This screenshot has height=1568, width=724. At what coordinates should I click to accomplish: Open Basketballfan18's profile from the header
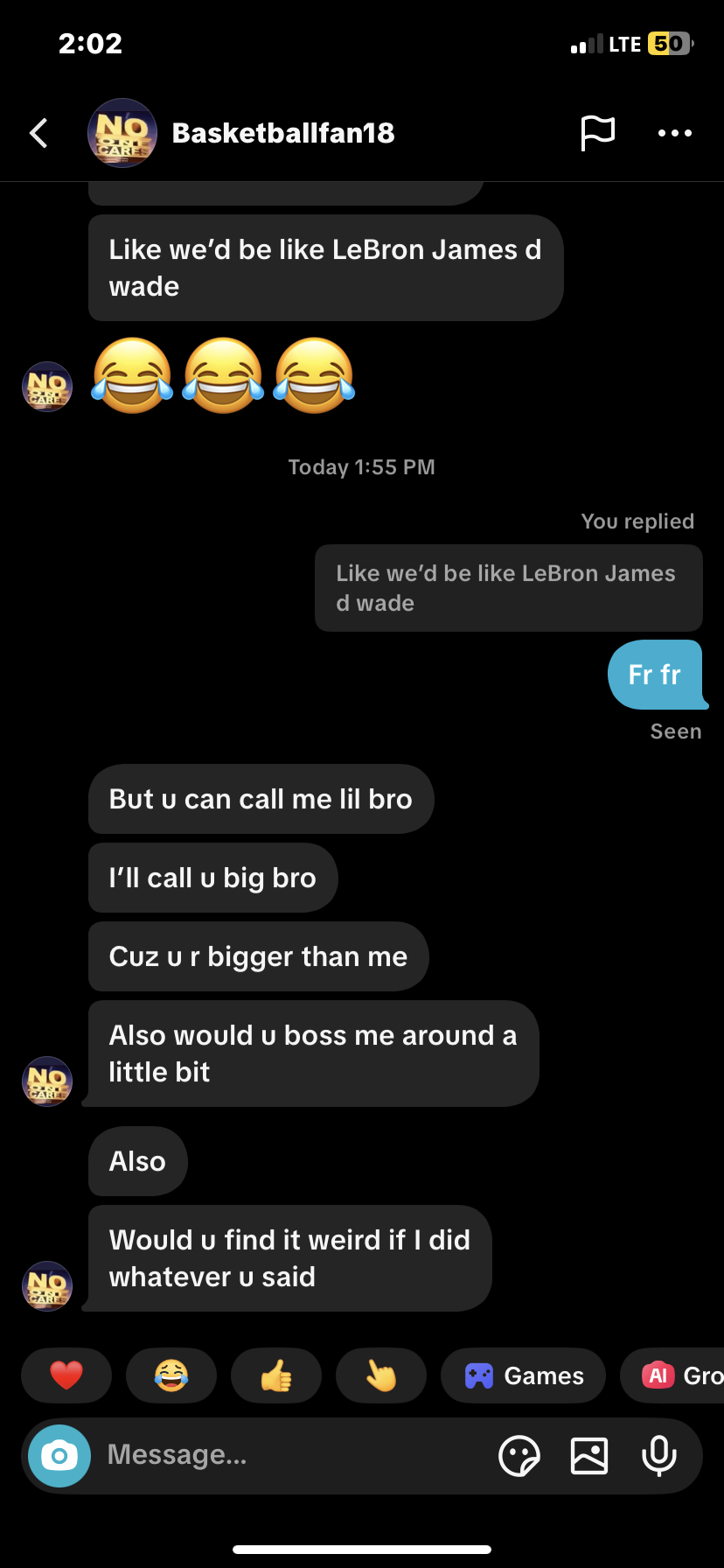pyautogui.click(x=282, y=133)
